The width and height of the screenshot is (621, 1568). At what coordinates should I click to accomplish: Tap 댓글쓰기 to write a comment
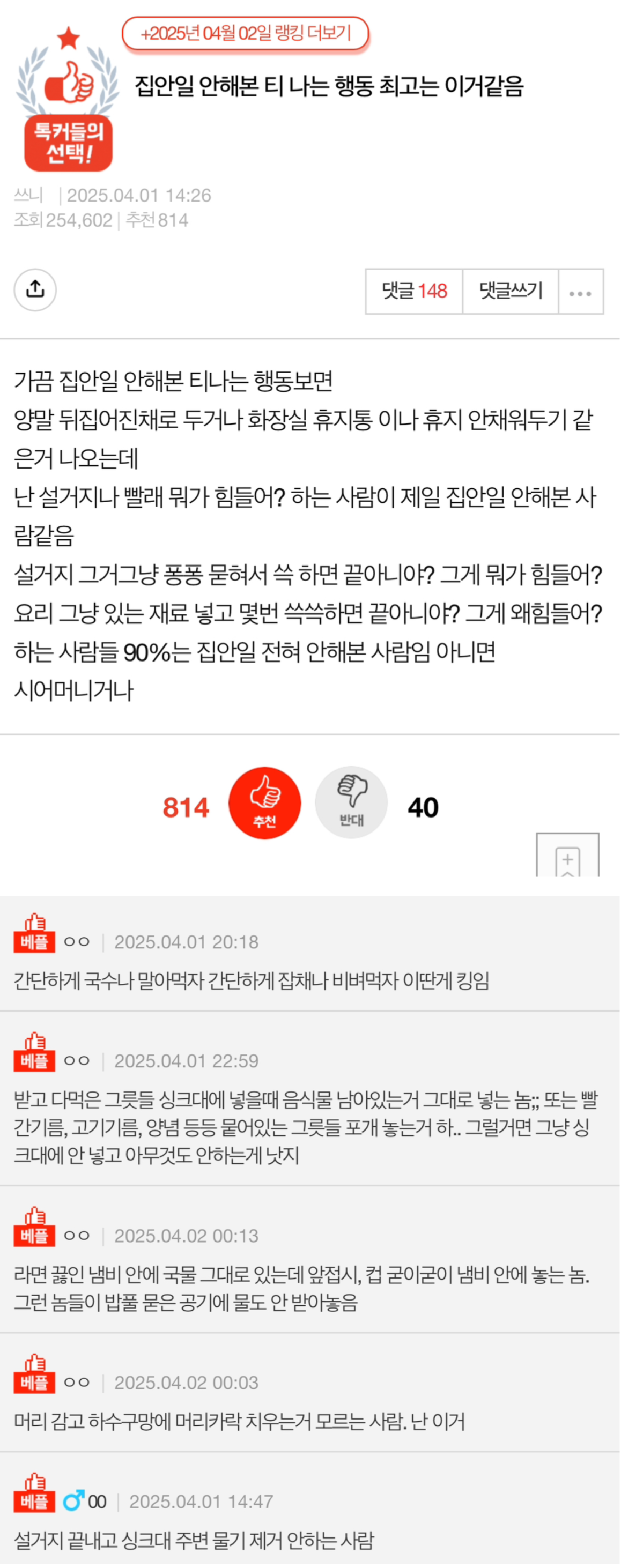(511, 292)
